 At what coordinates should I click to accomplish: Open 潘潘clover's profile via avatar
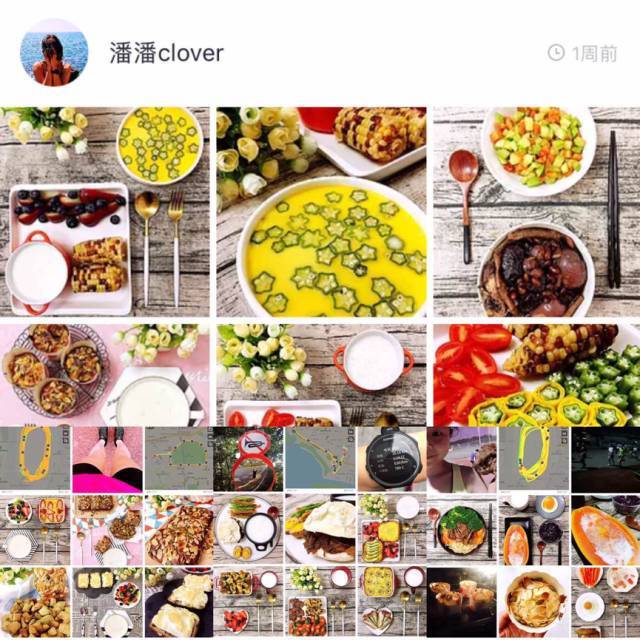pyautogui.click(x=54, y=52)
